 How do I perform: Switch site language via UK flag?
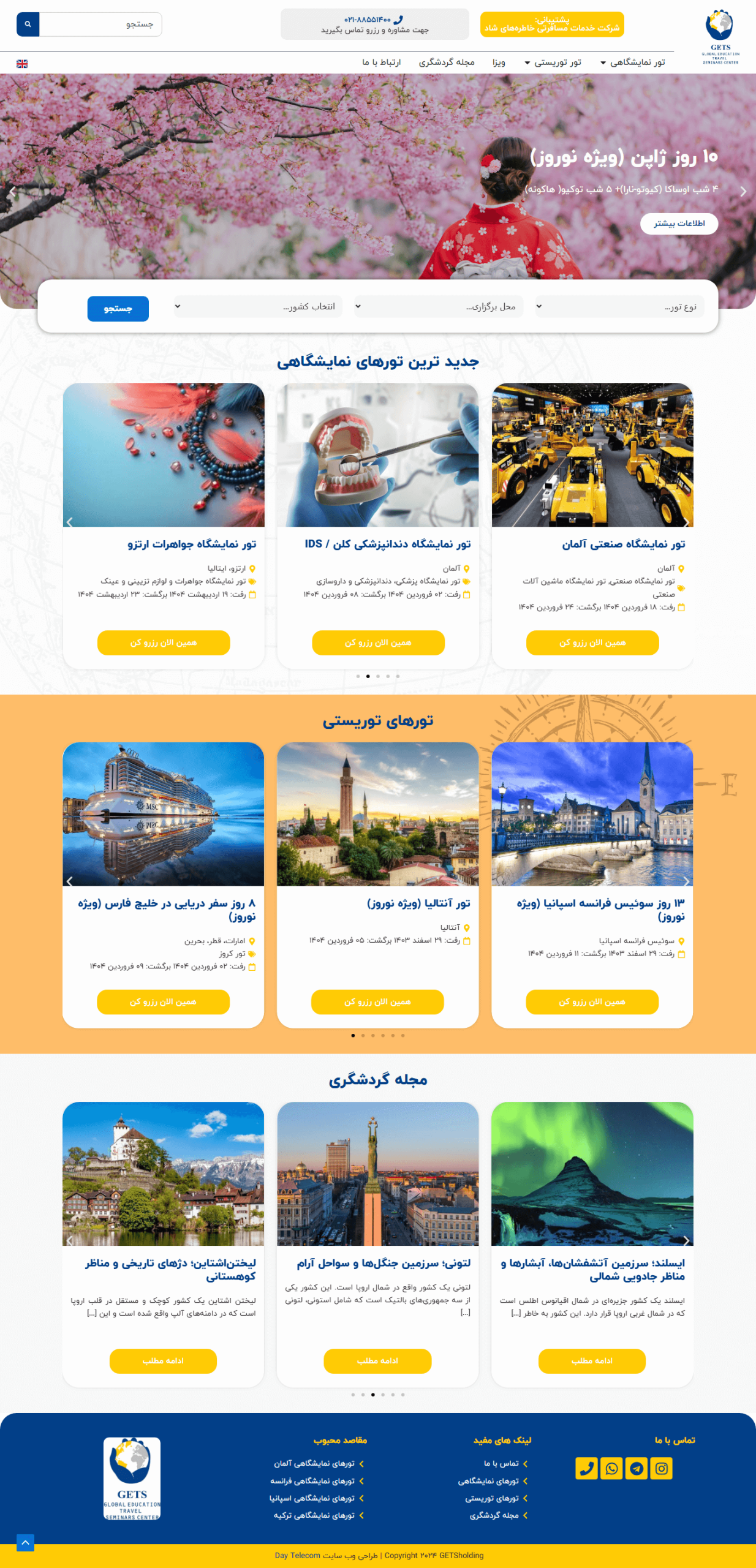click(x=22, y=64)
